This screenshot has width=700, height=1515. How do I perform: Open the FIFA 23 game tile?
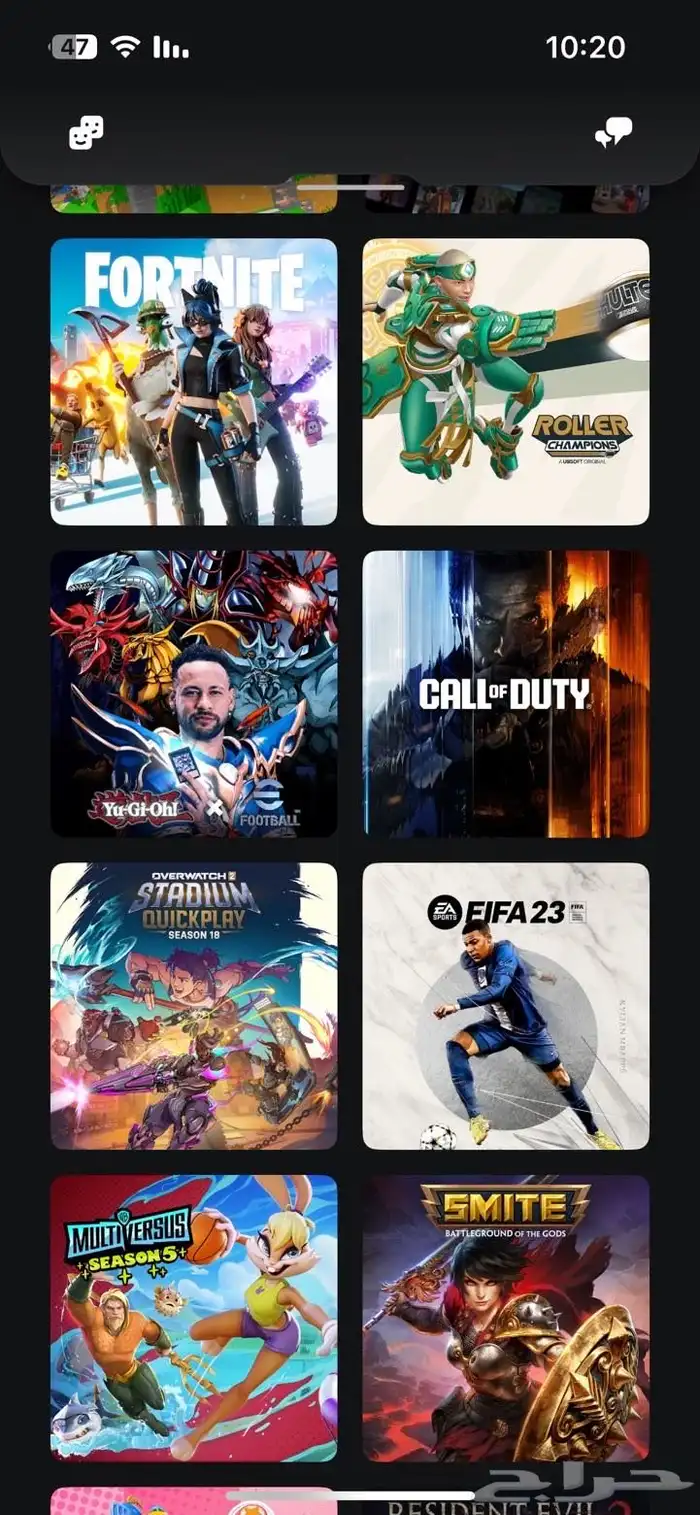click(x=506, y=1006)
